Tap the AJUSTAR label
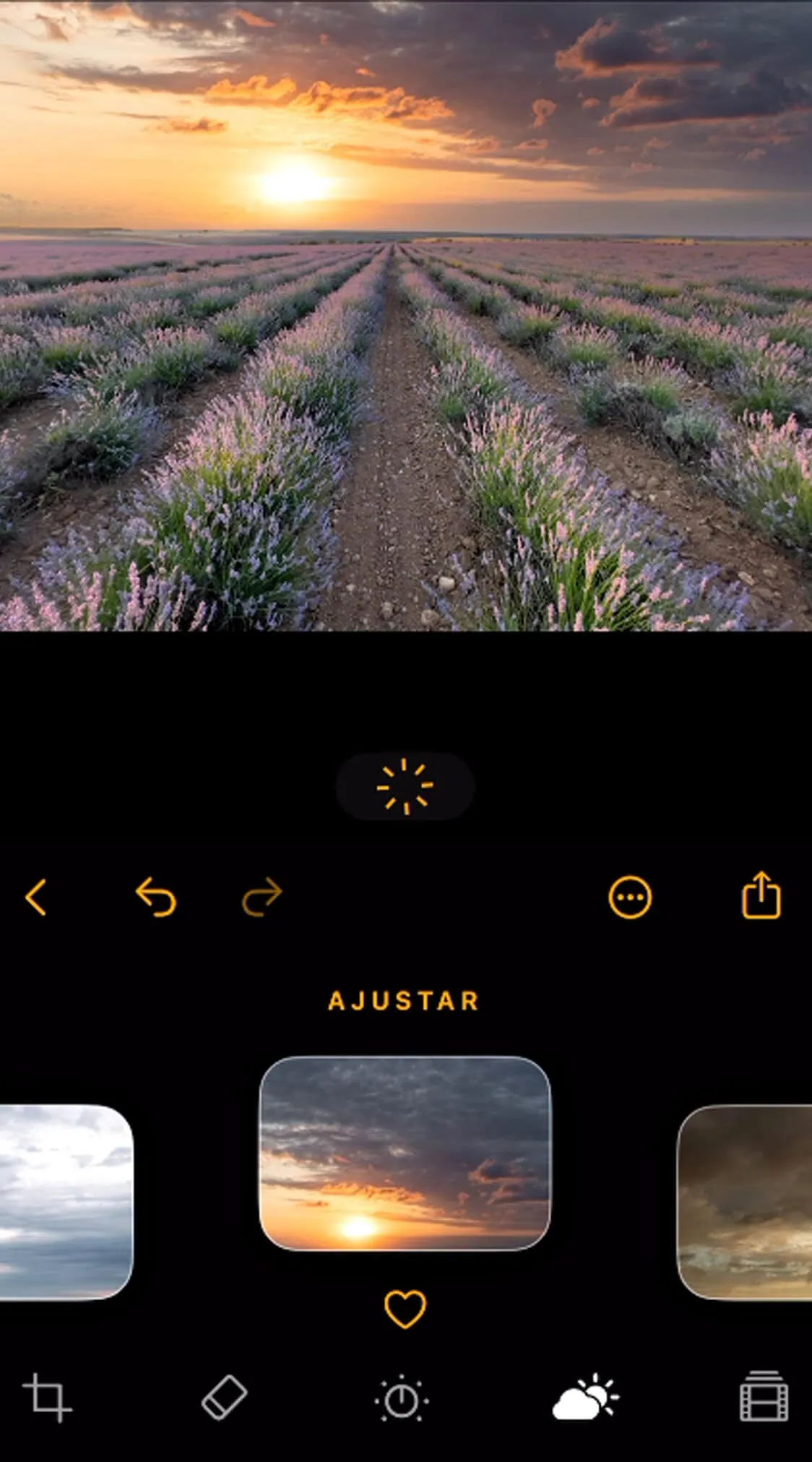 click(x=404, y=1001)
